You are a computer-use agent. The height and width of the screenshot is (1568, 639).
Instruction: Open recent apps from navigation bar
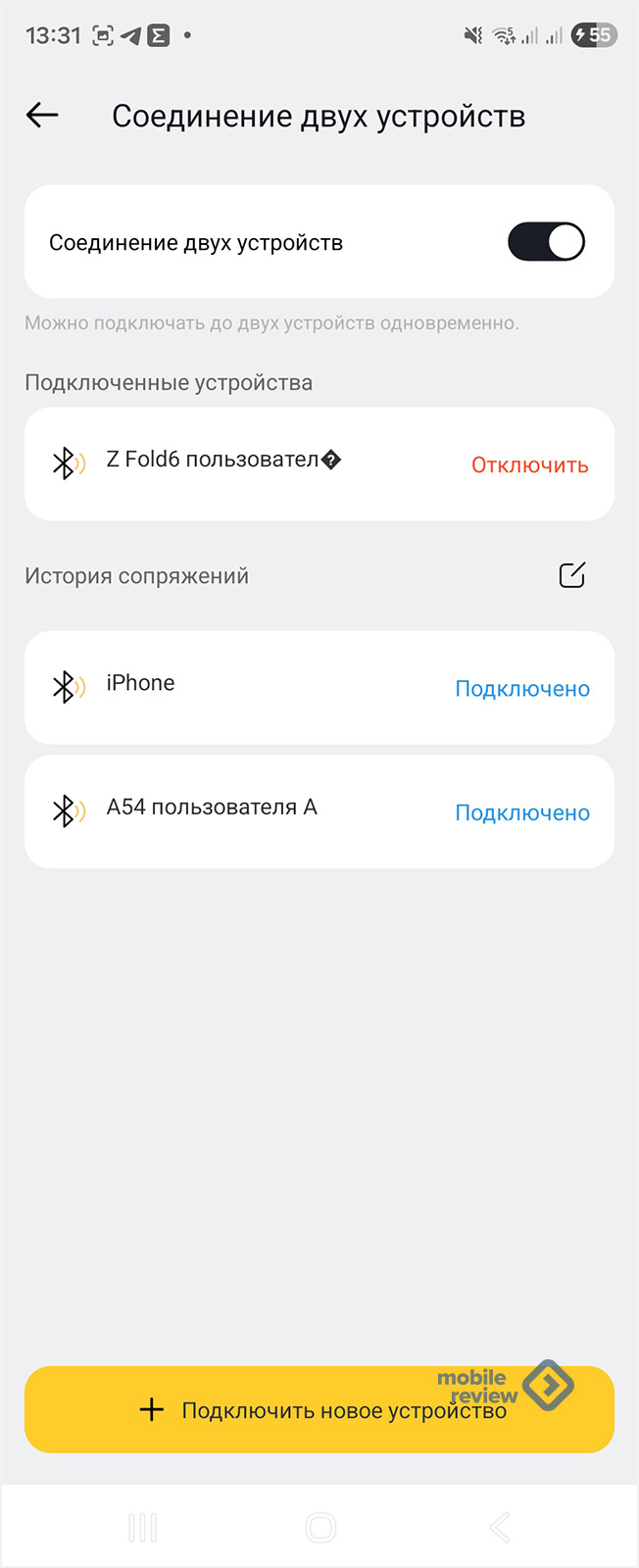tap(142, 1527)
